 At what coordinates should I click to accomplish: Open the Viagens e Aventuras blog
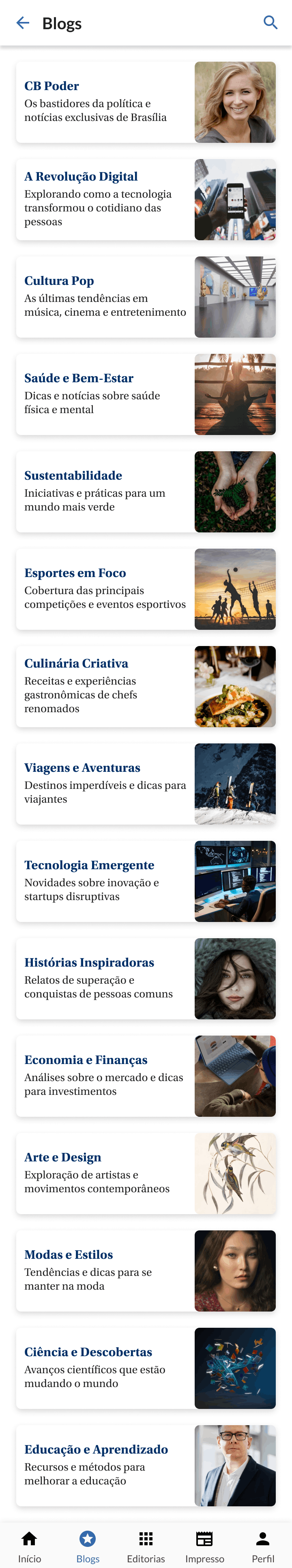coord(145,784)
